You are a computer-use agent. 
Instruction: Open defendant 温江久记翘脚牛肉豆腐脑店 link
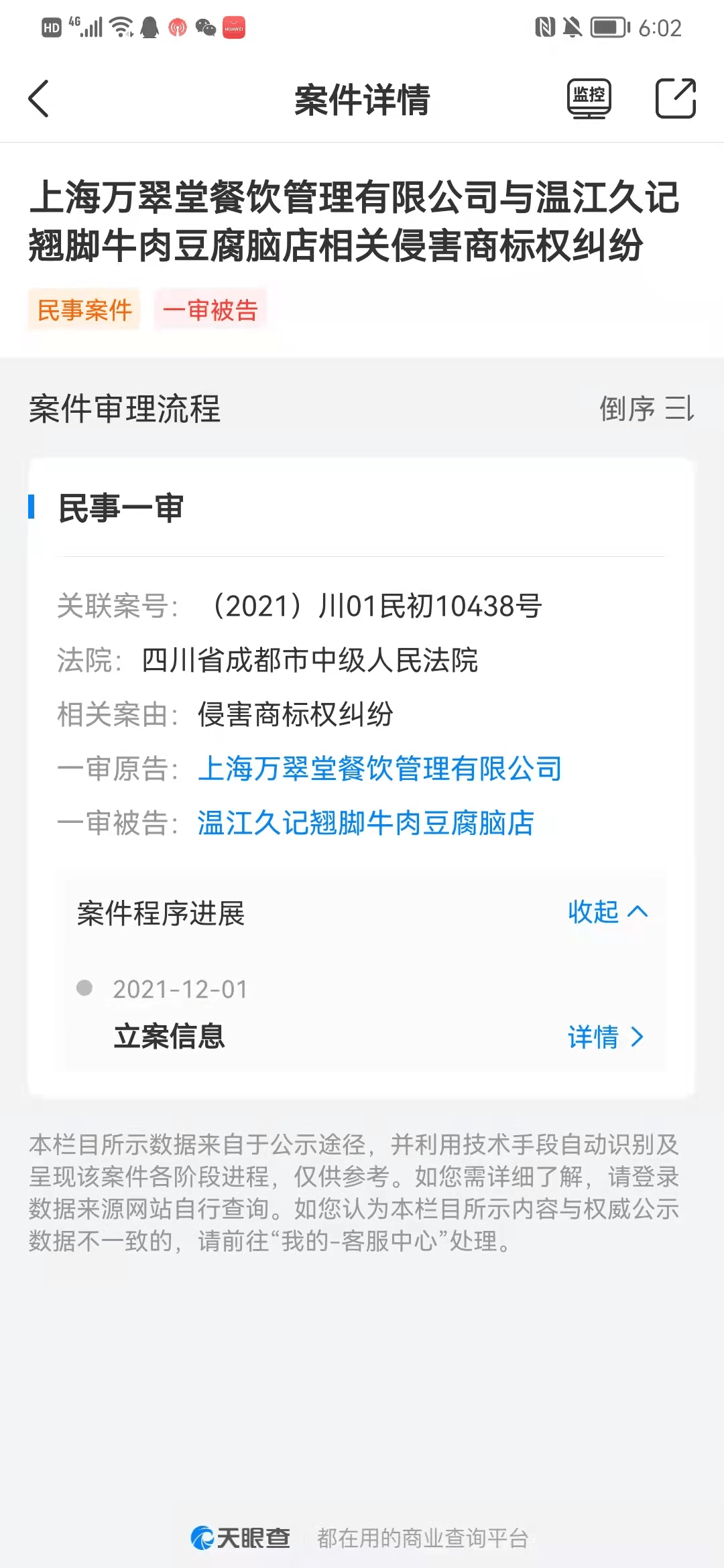[365, 823]
